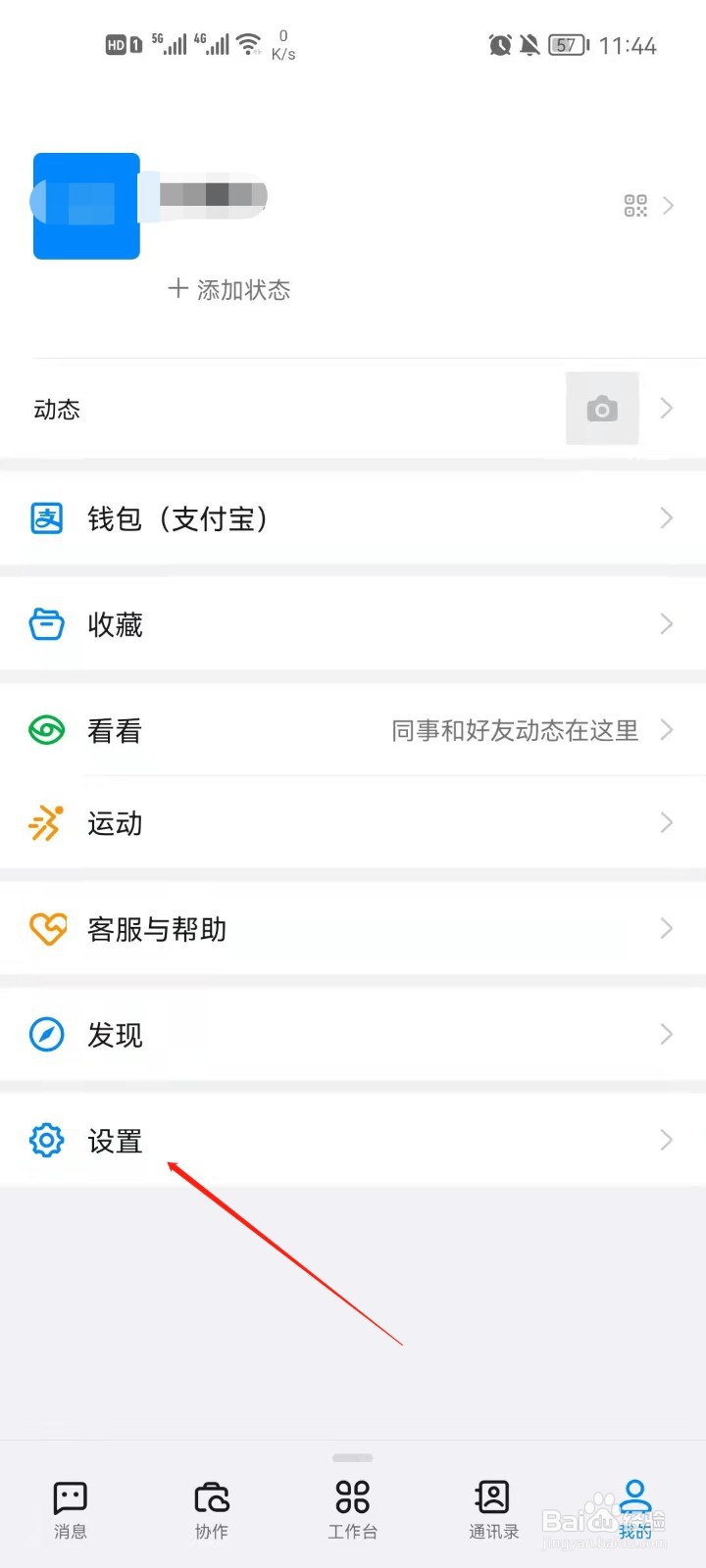The height and width of the screenshot is (1568, 706).
Task: Select the 运动 running icon
Action: click(x=46, y=824)
